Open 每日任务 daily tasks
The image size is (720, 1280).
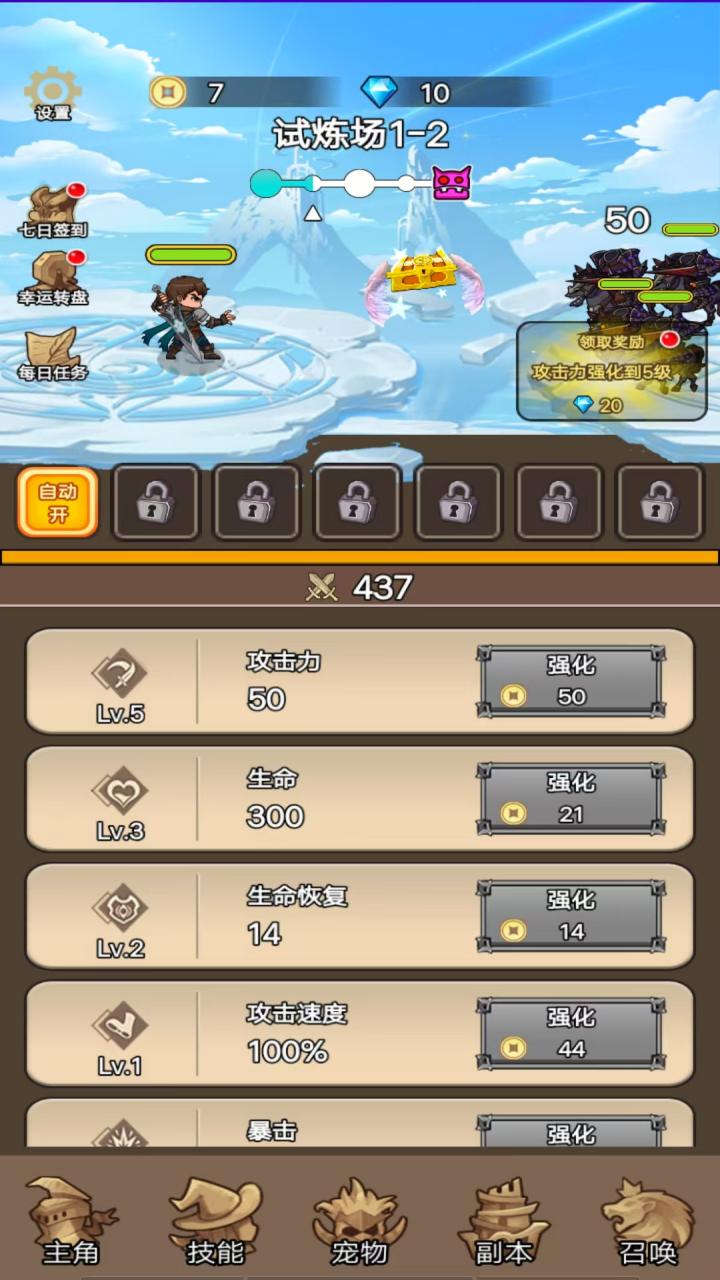pyautogui.click(x=53, y=354)
